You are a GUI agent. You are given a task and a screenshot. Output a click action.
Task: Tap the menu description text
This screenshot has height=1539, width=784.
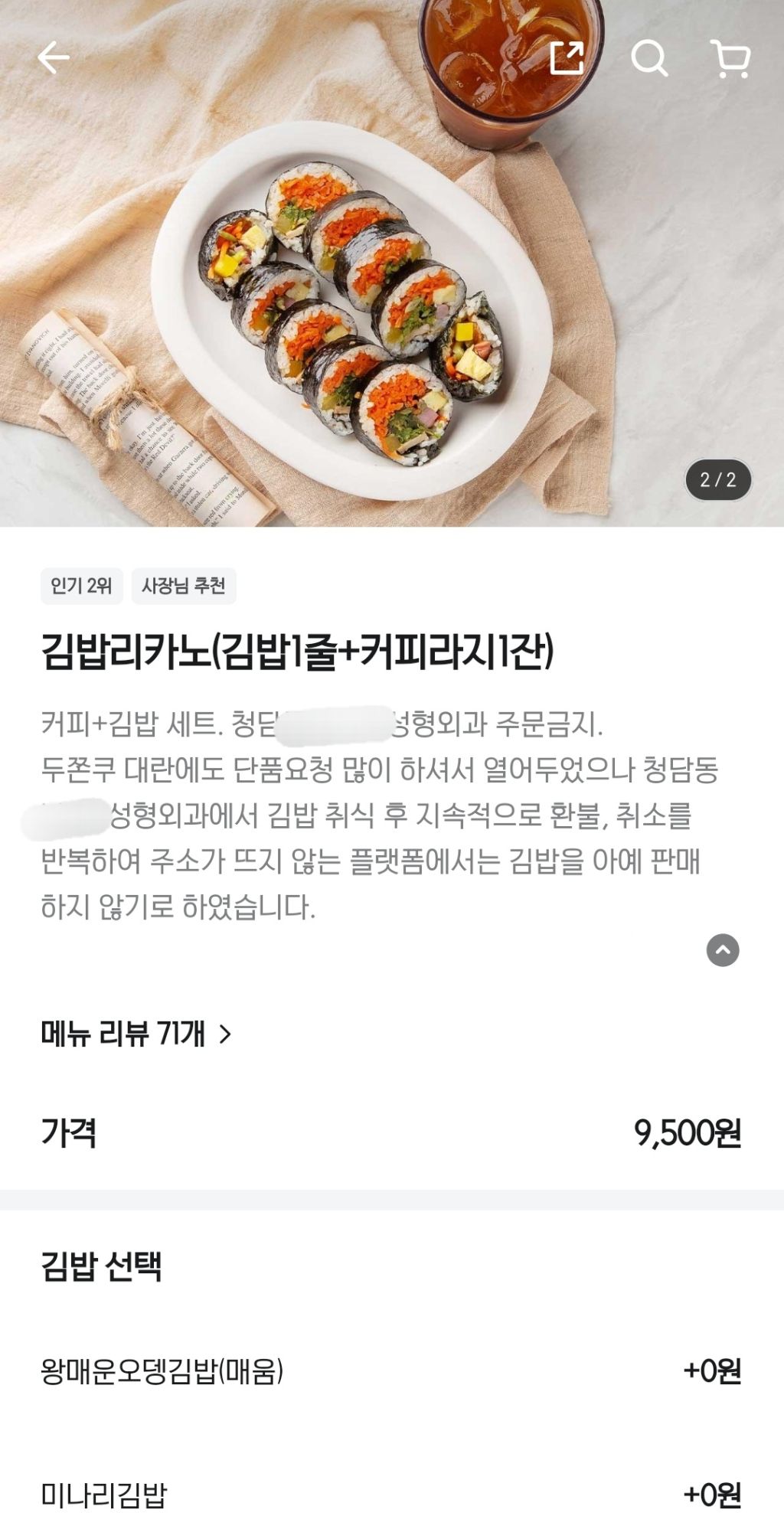tap(383, 812)
